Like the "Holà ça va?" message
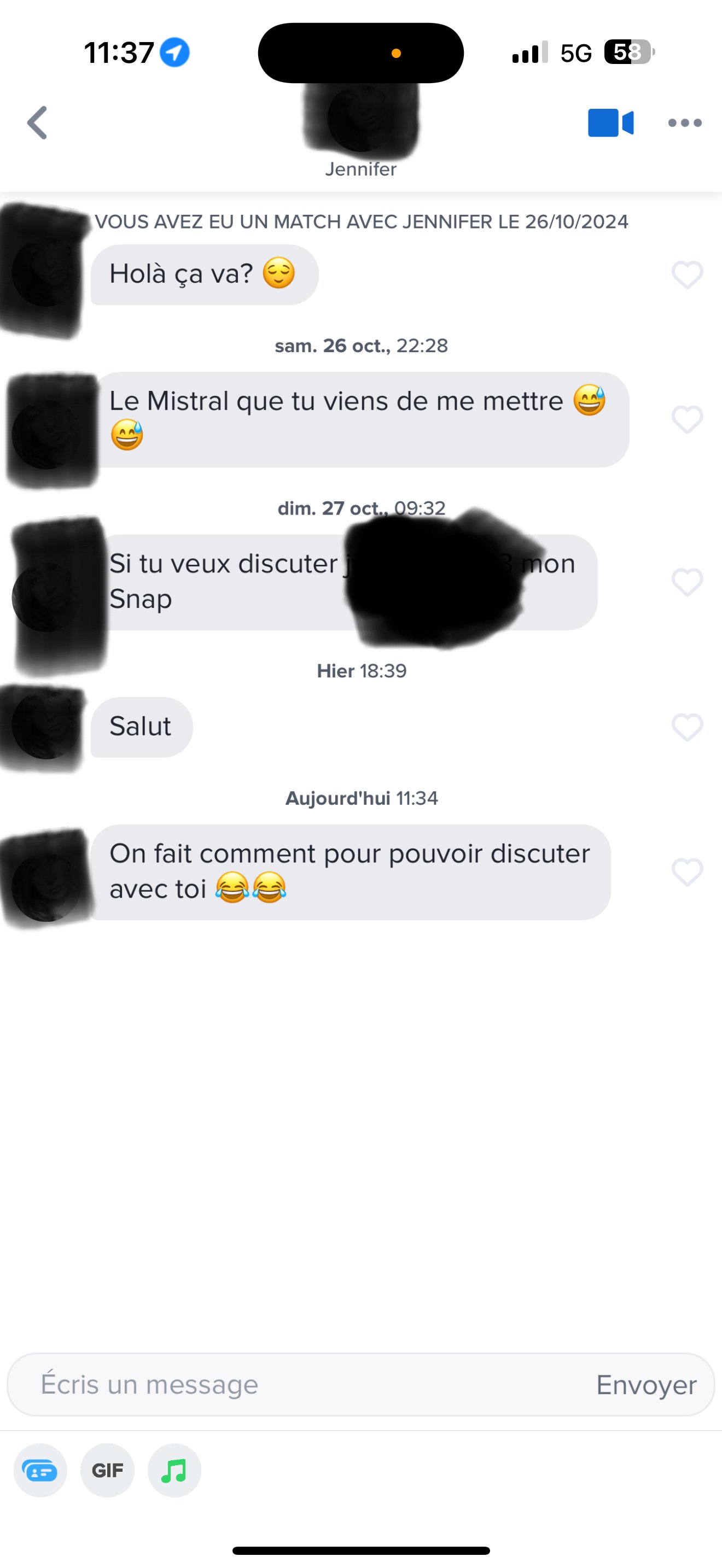The width and height of the screenshot is (722, 1568). click(x=688, y=274)
